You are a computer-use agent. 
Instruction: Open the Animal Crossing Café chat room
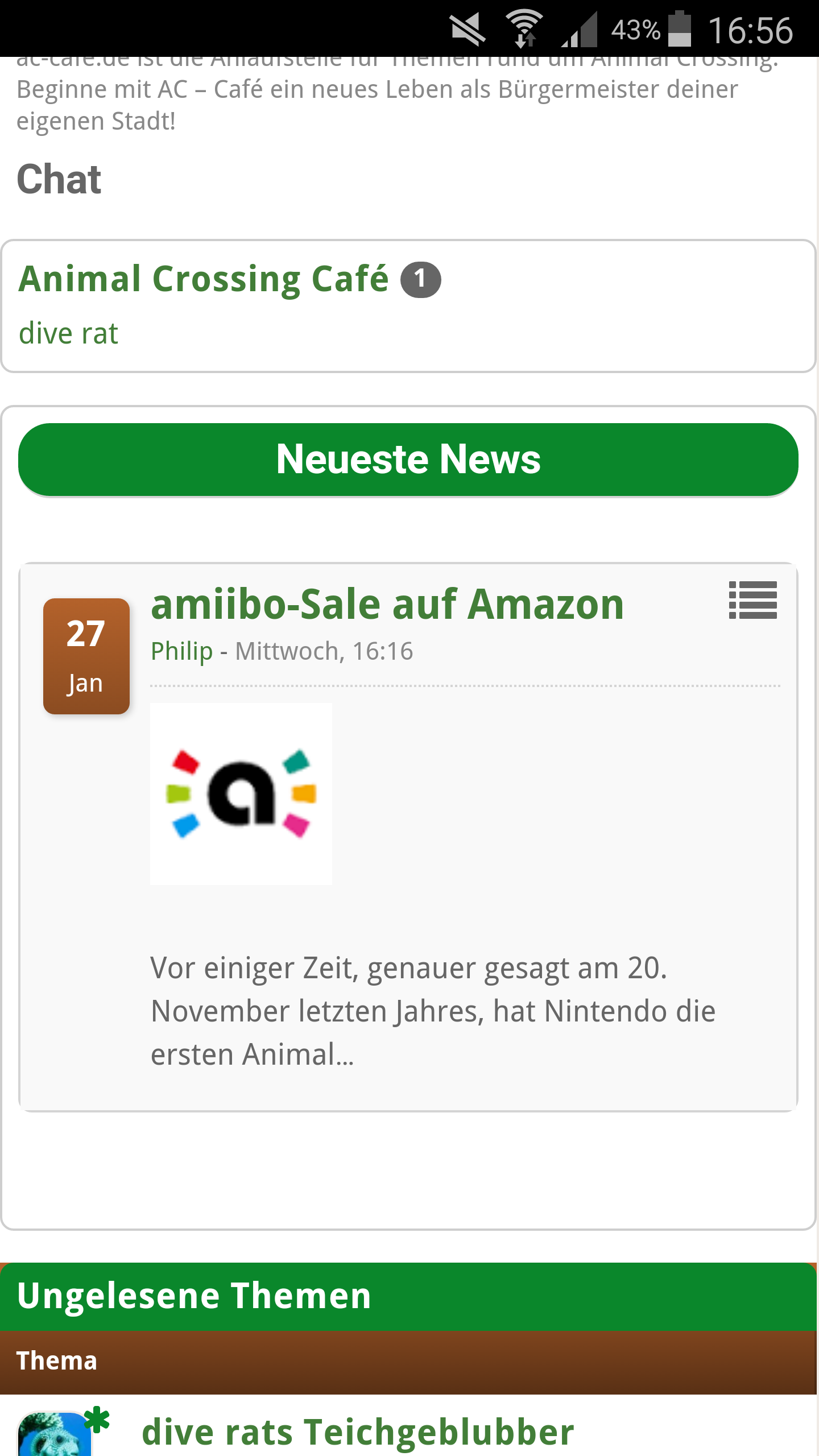point(204,279)
